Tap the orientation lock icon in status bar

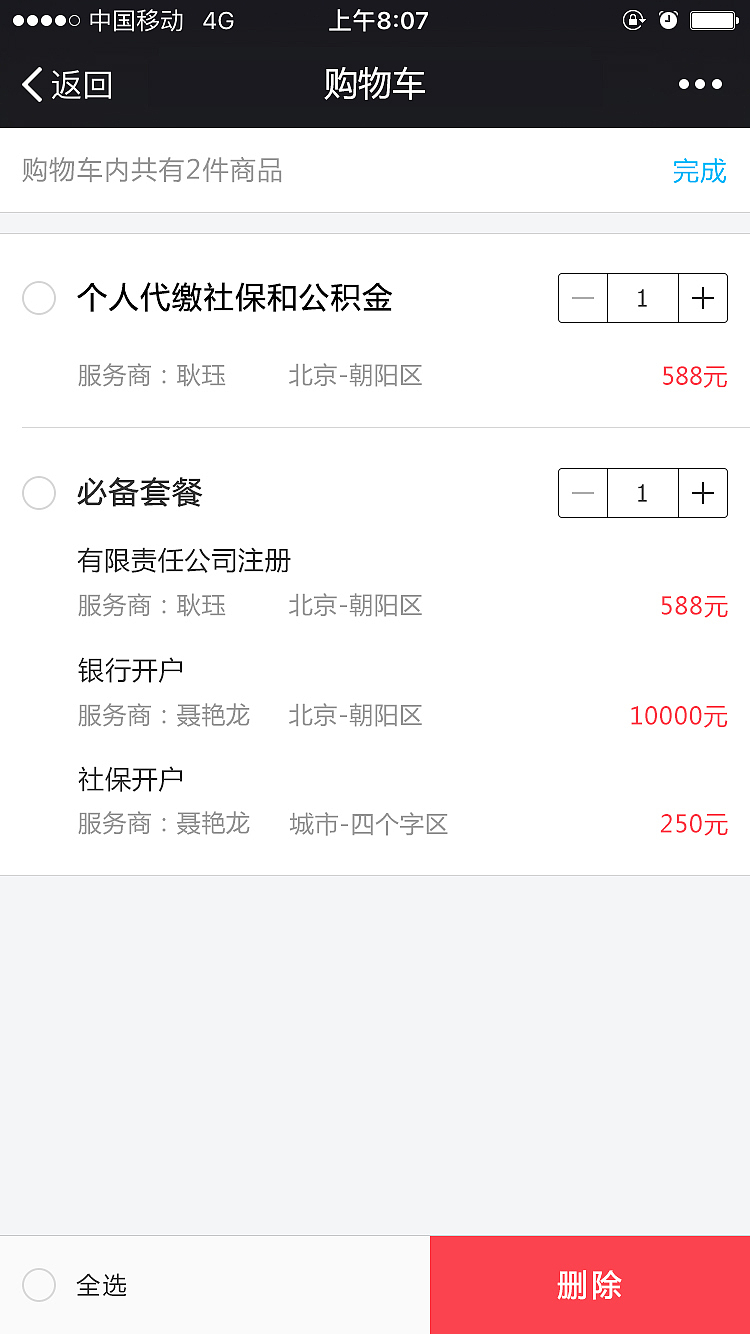tap(634, 20)
